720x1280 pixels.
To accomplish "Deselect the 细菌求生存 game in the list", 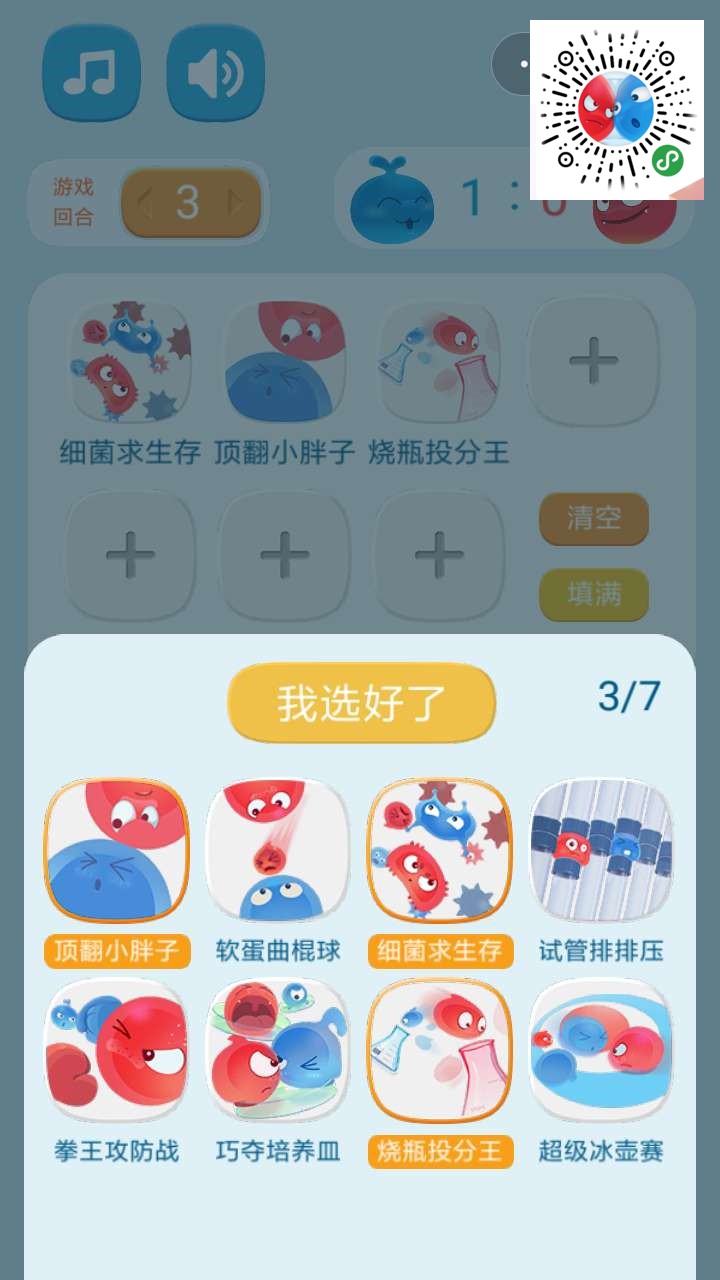I will pos(440,851).
